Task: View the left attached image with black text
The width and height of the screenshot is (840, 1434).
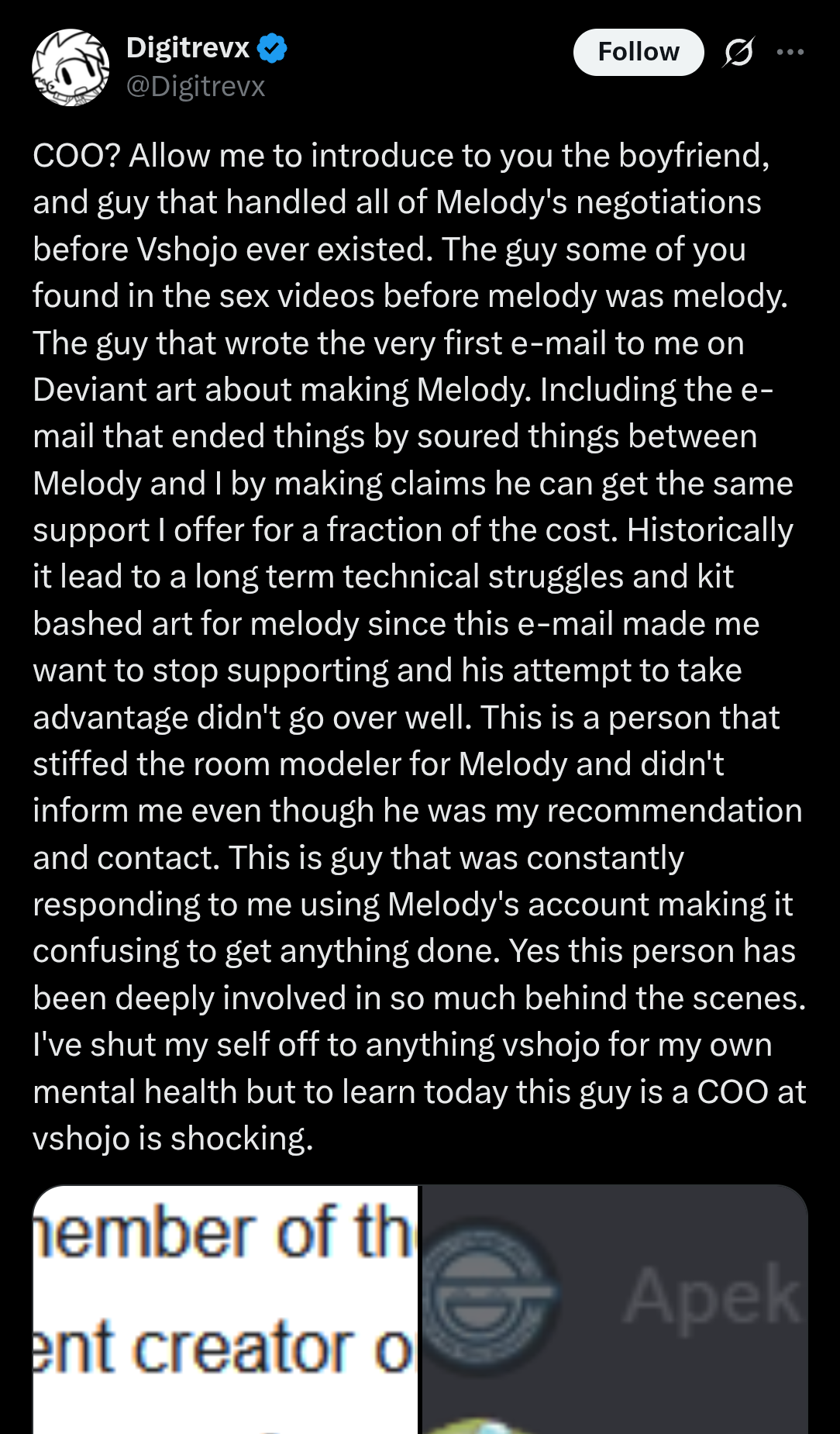Action: coord(225,1308)
